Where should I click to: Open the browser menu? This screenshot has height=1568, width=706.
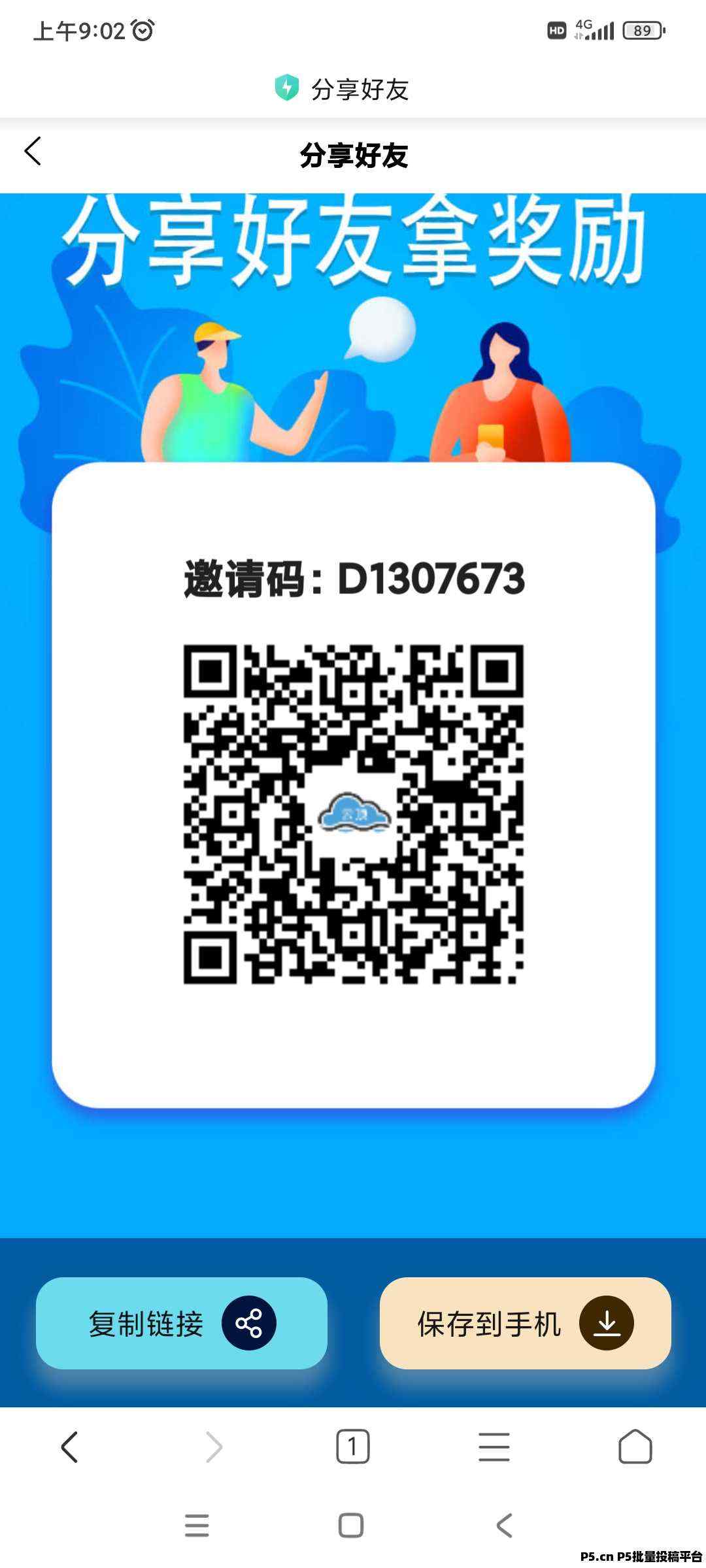coord(494,1446)
